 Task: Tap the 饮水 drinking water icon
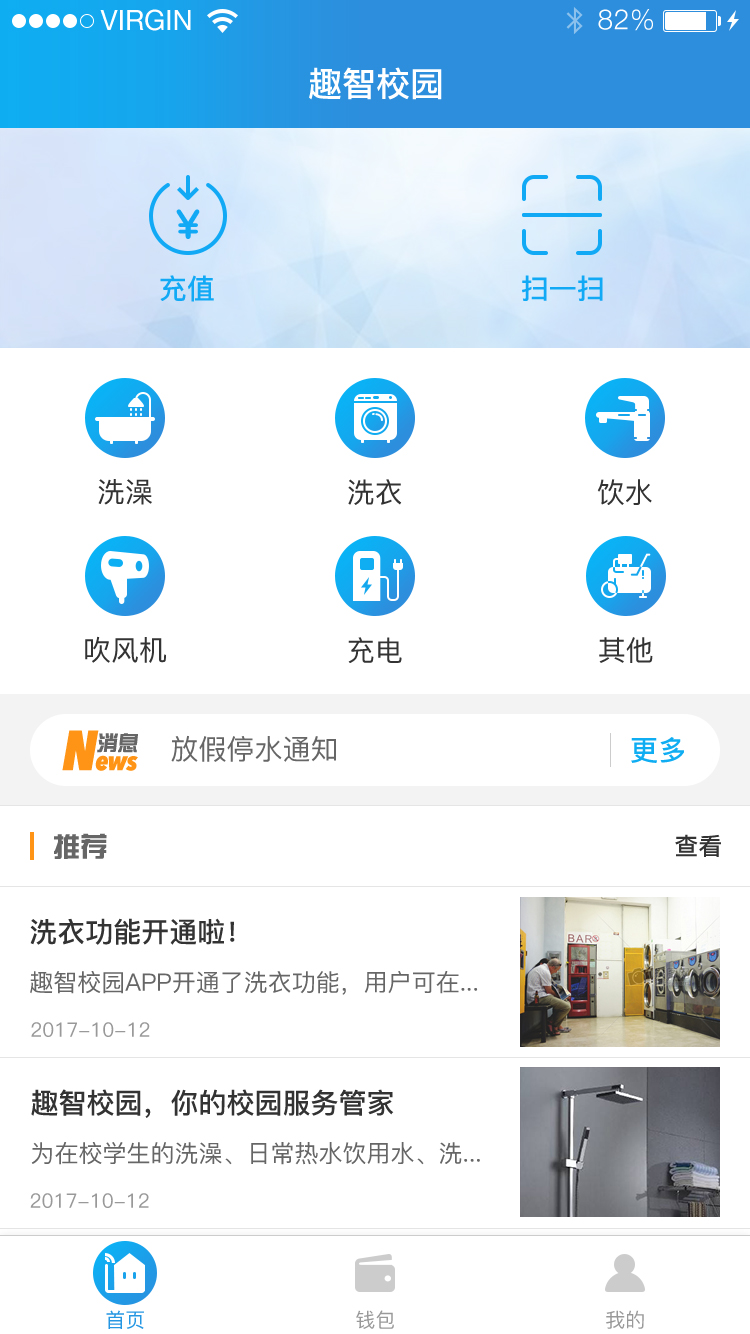[625, 418]
